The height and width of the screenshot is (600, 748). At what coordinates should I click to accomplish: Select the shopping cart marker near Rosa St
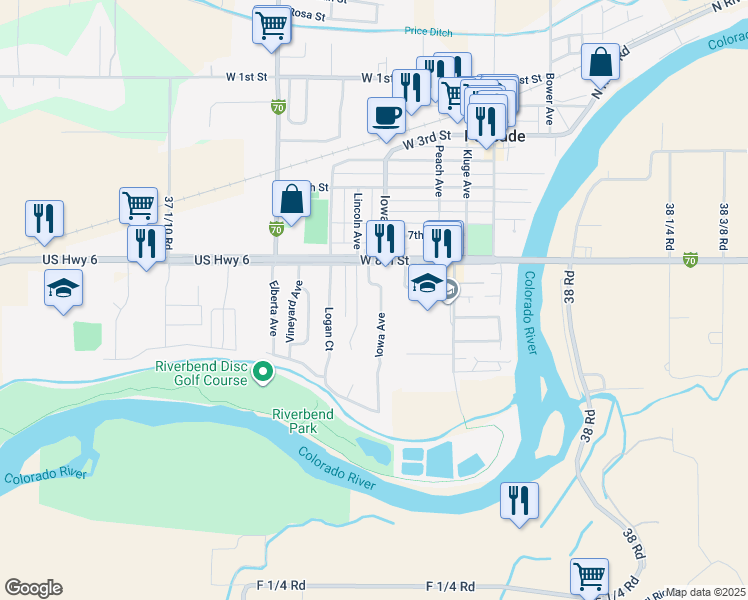tap(271, 26)
